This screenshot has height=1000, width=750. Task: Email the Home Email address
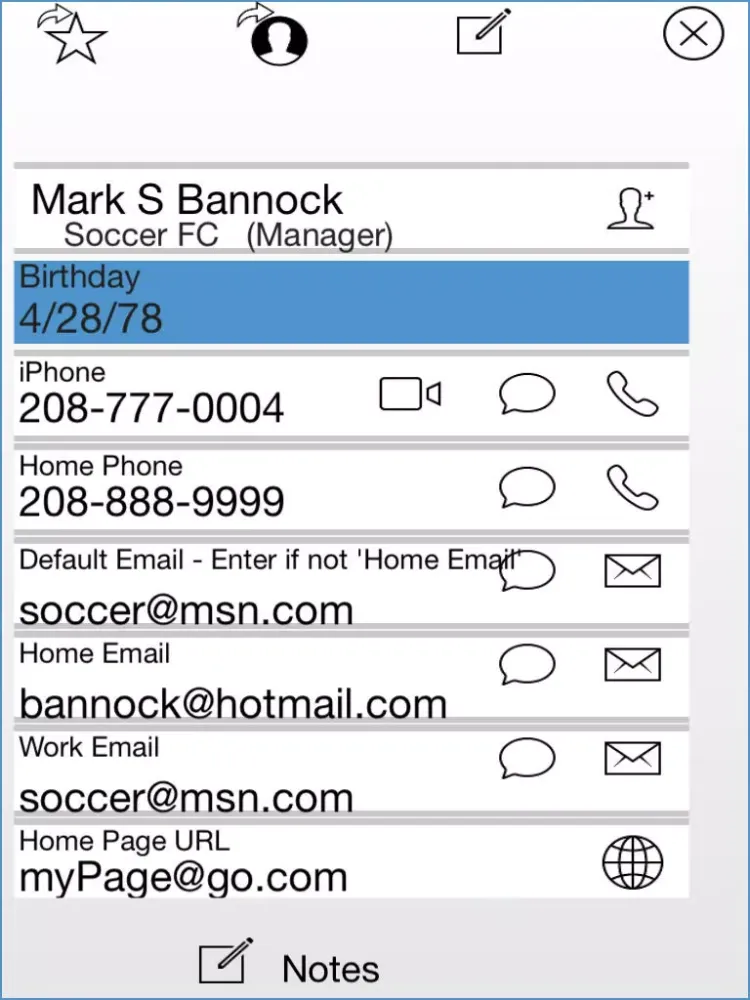click(632, 664)
